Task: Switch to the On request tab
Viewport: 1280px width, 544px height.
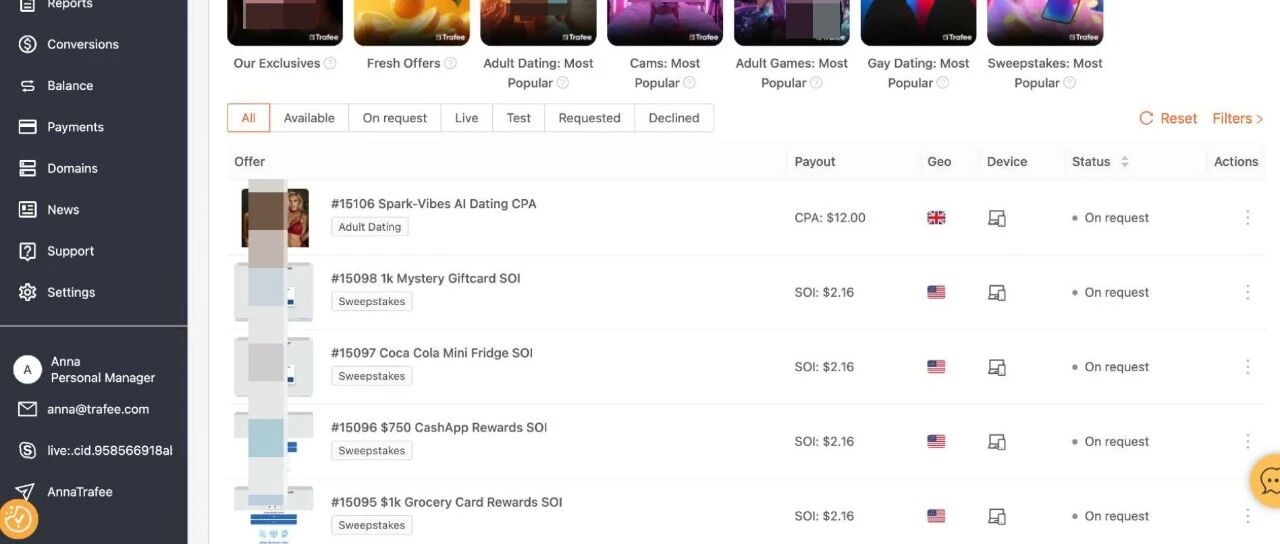Action: point(395,118)
